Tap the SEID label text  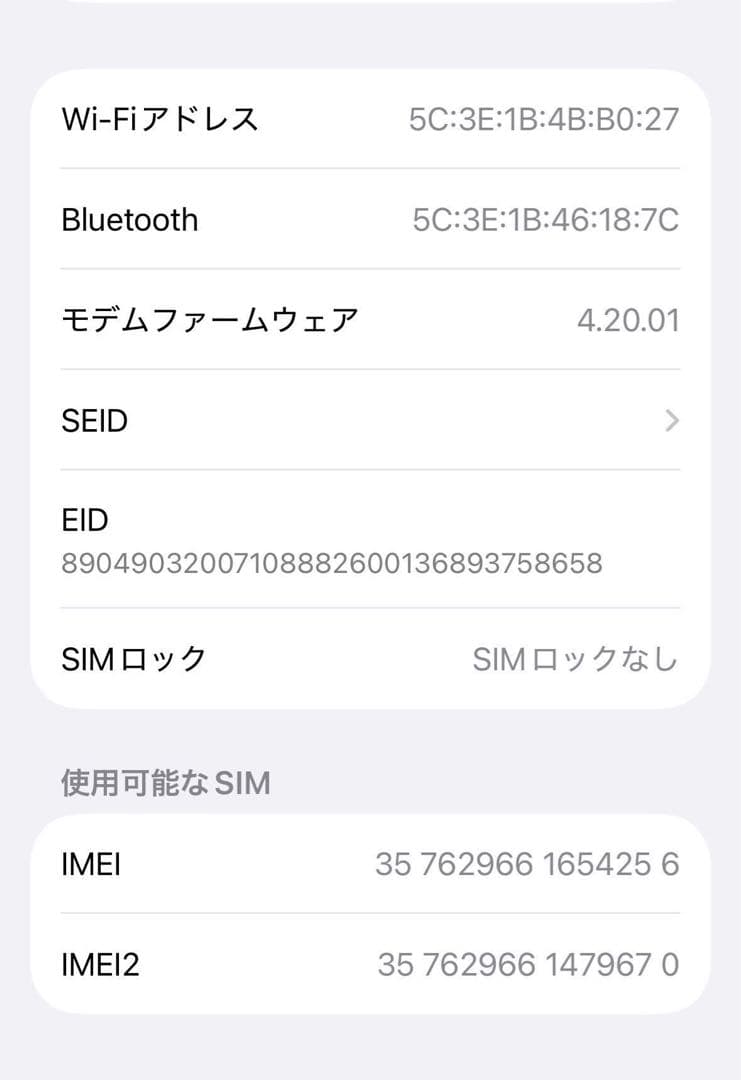93,420
